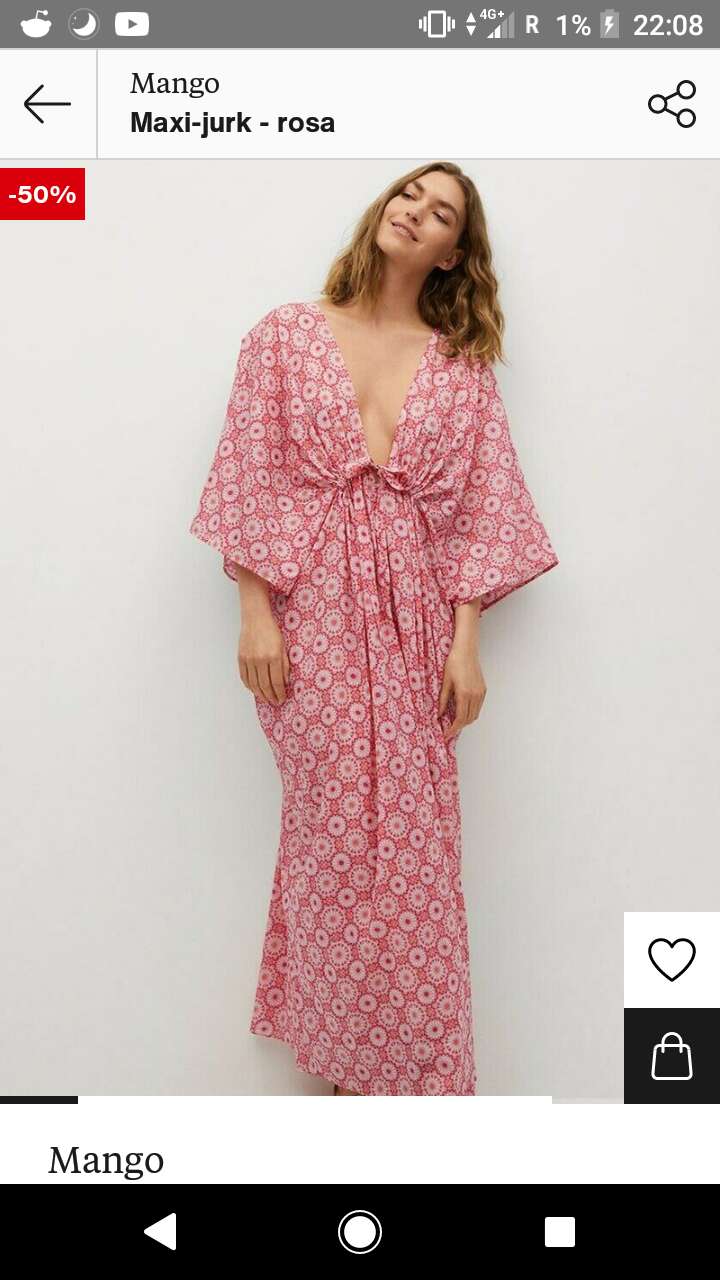Share this Mango maxi dress

(x=672, y=104)
